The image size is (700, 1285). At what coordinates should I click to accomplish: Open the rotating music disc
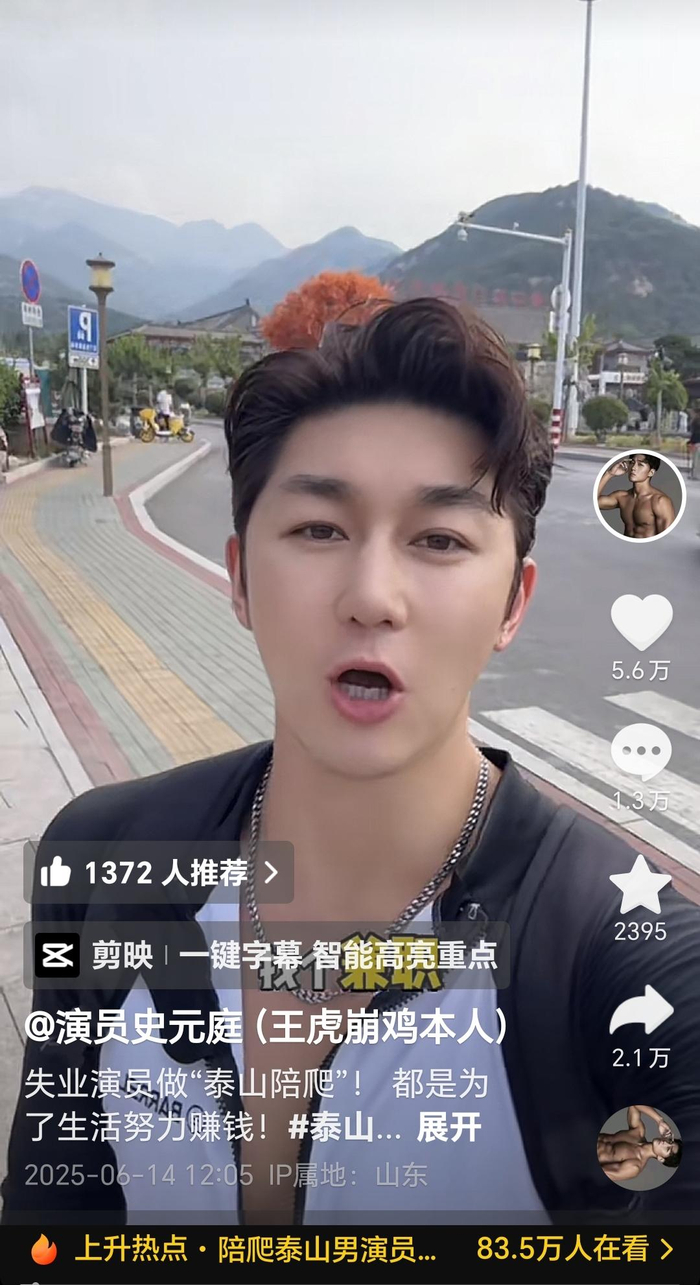tap(640, 1148)
